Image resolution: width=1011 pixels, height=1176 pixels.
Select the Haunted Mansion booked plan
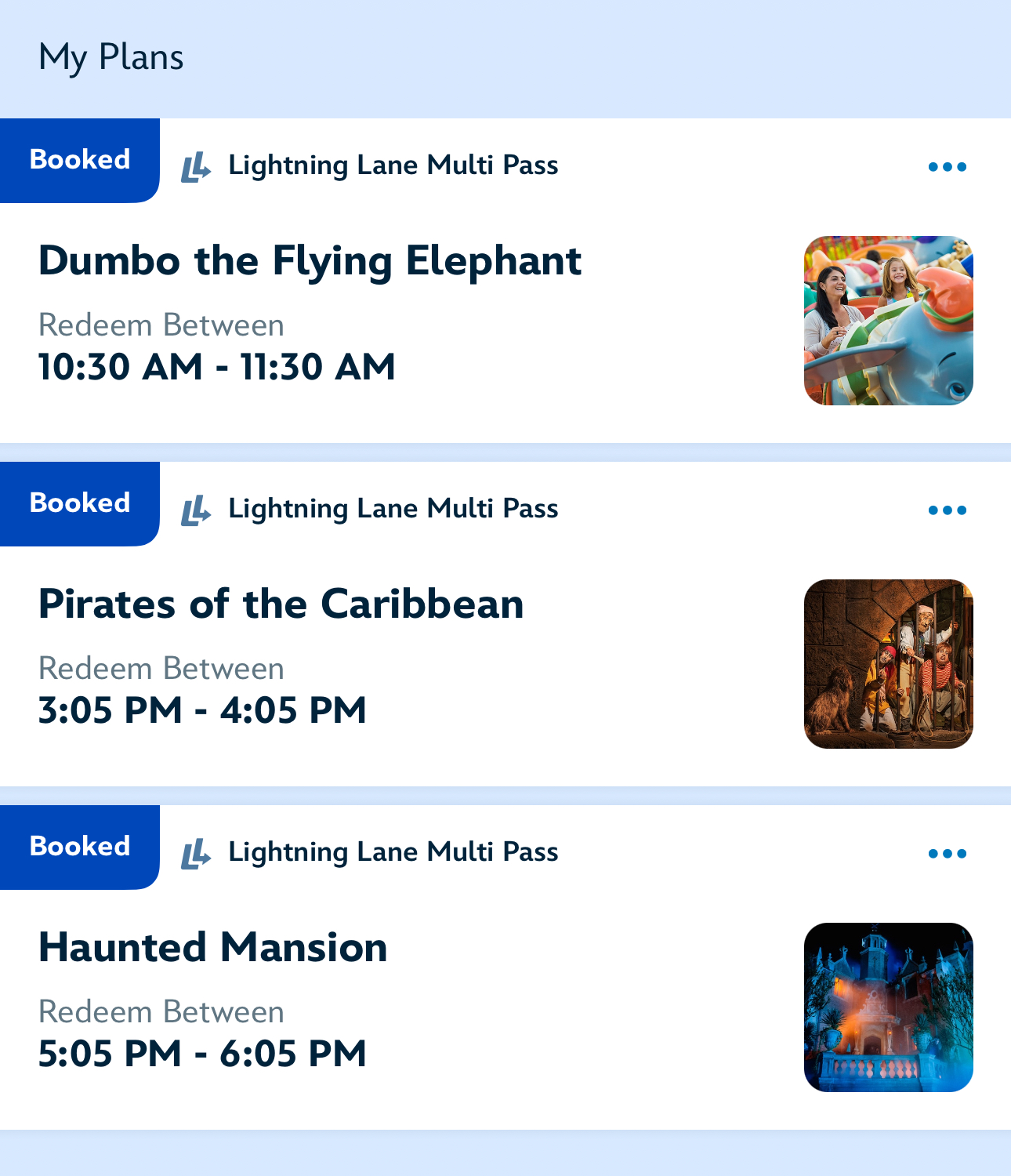click(212, 948)
